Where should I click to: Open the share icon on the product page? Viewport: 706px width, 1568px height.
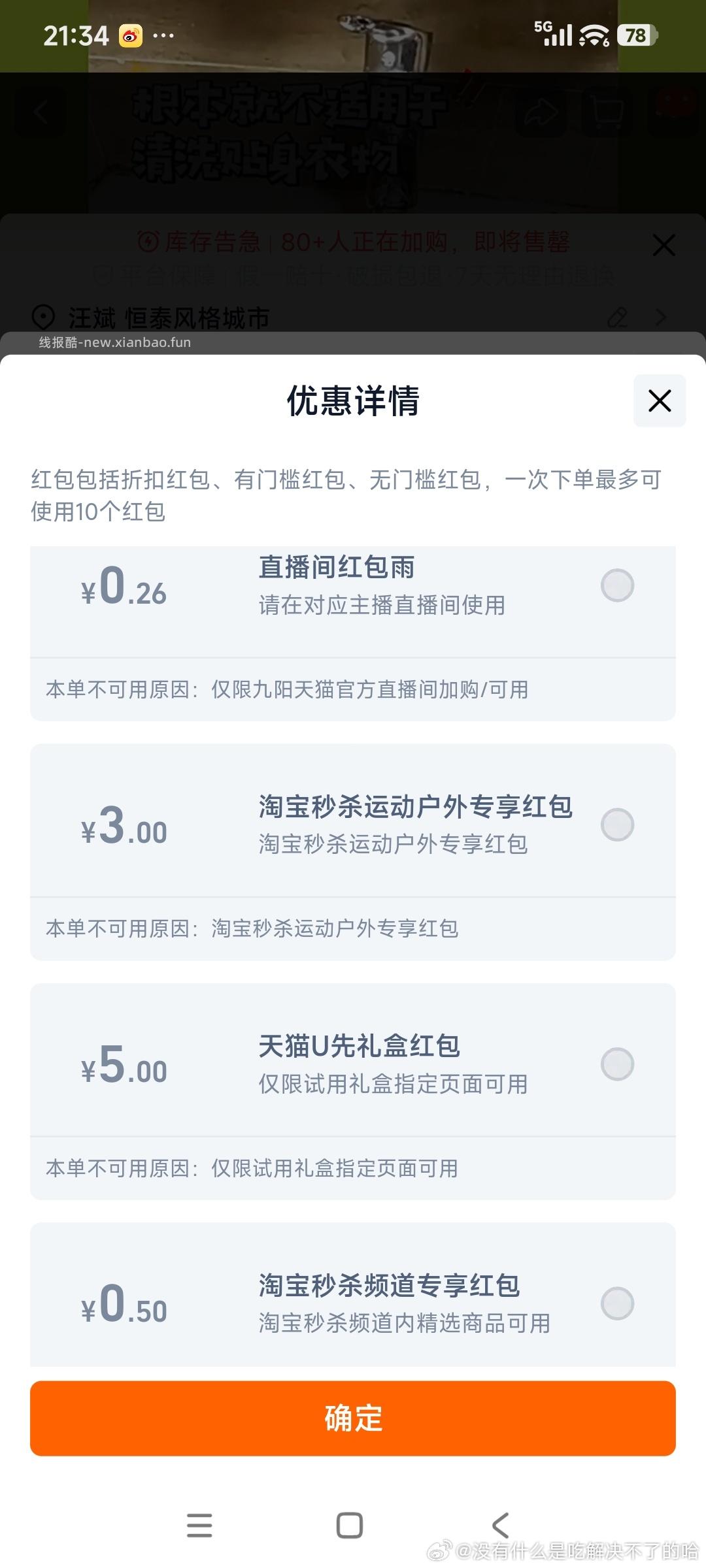(543, 111)
